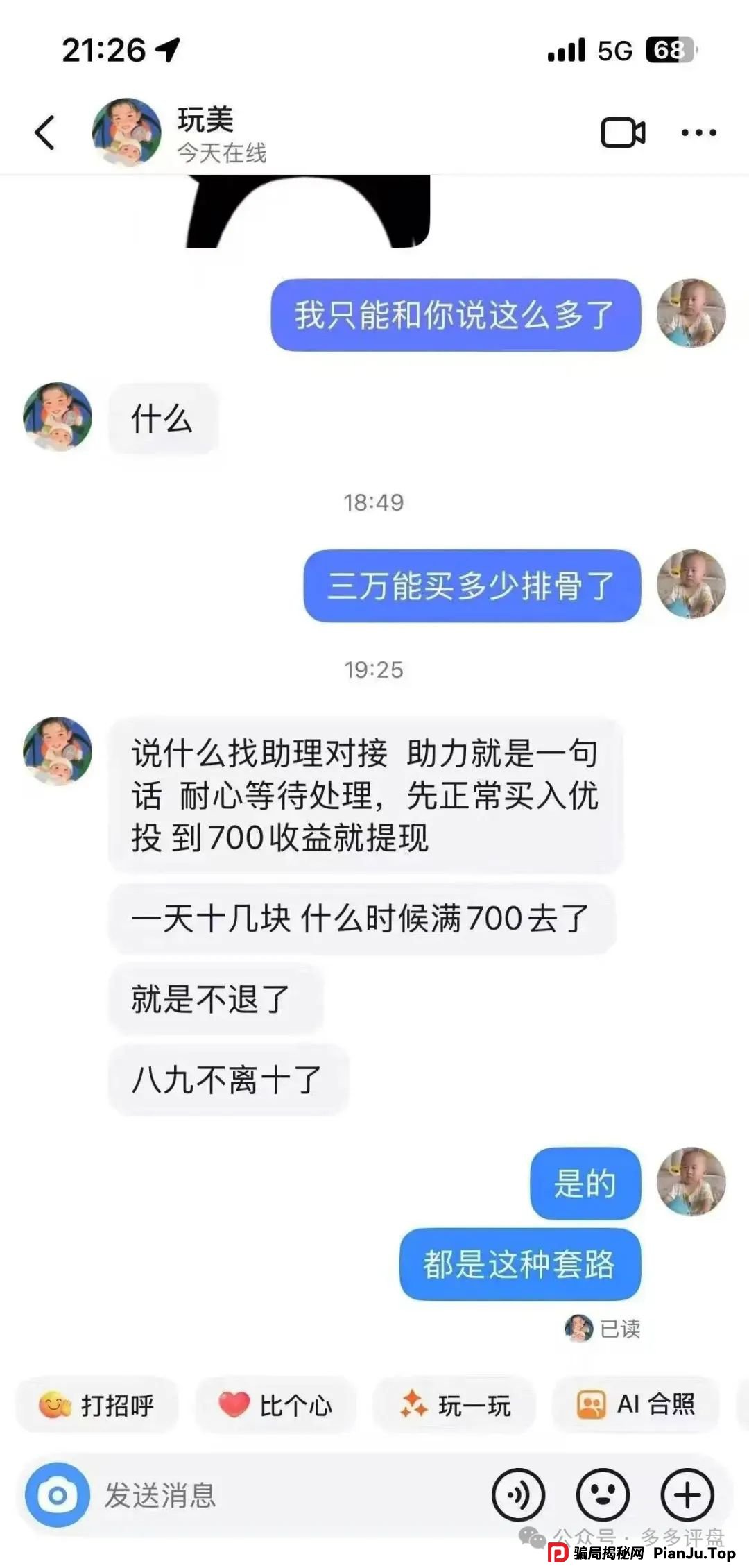
Task: Open the three-dot more options menu
Action: click(698, 133)
